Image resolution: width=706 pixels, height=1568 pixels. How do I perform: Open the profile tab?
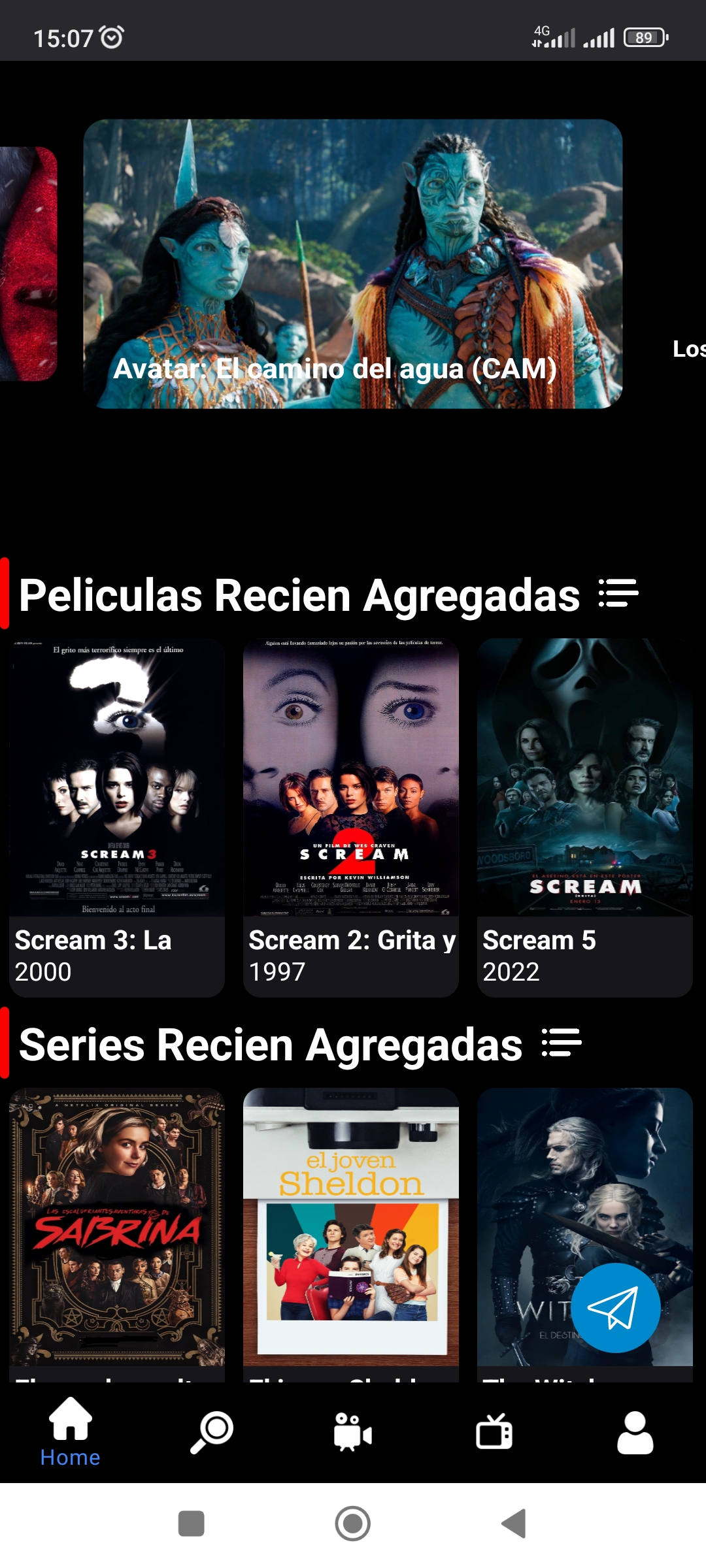point(635,1433)
